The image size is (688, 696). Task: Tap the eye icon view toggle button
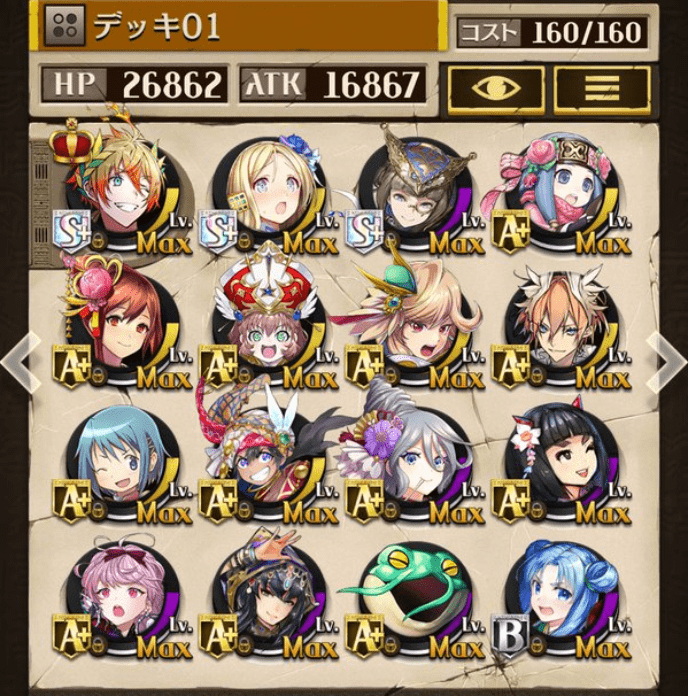tap(496, 87)
